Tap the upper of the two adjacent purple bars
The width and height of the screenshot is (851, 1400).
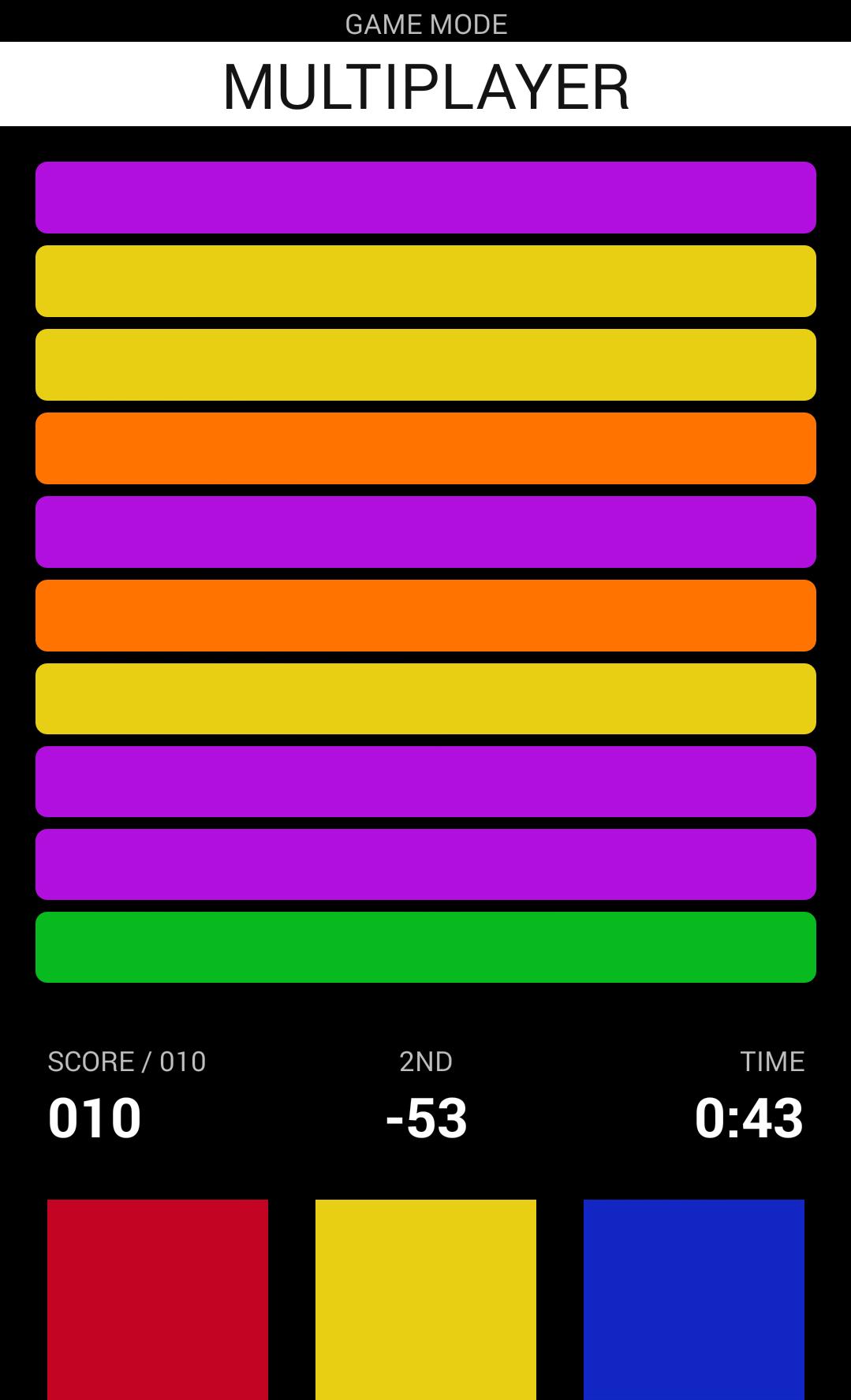point(425,780)
